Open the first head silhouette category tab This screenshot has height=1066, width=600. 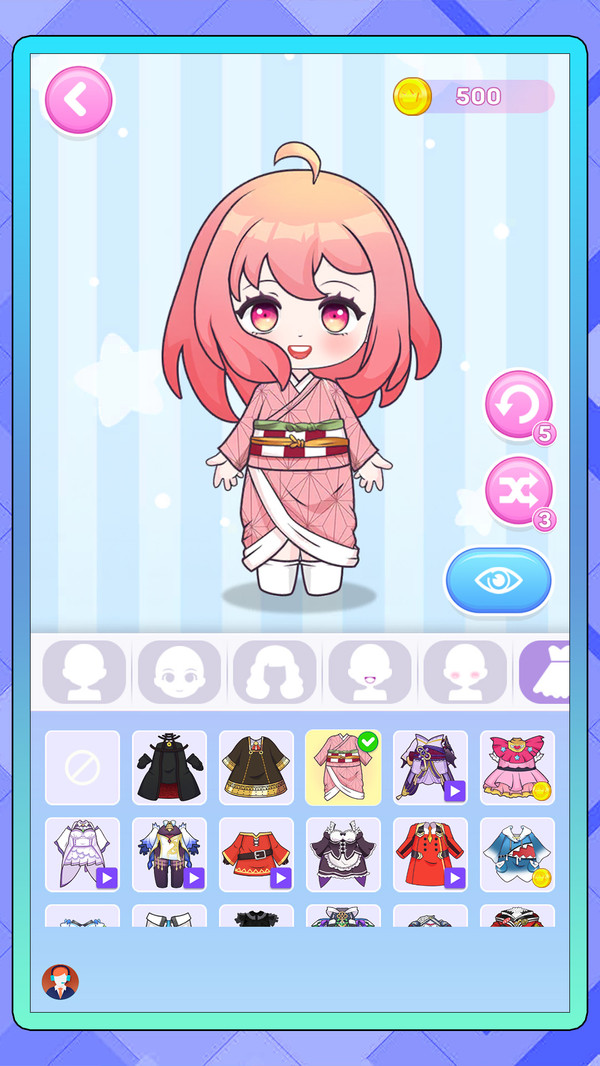click(x=84, y=672)
